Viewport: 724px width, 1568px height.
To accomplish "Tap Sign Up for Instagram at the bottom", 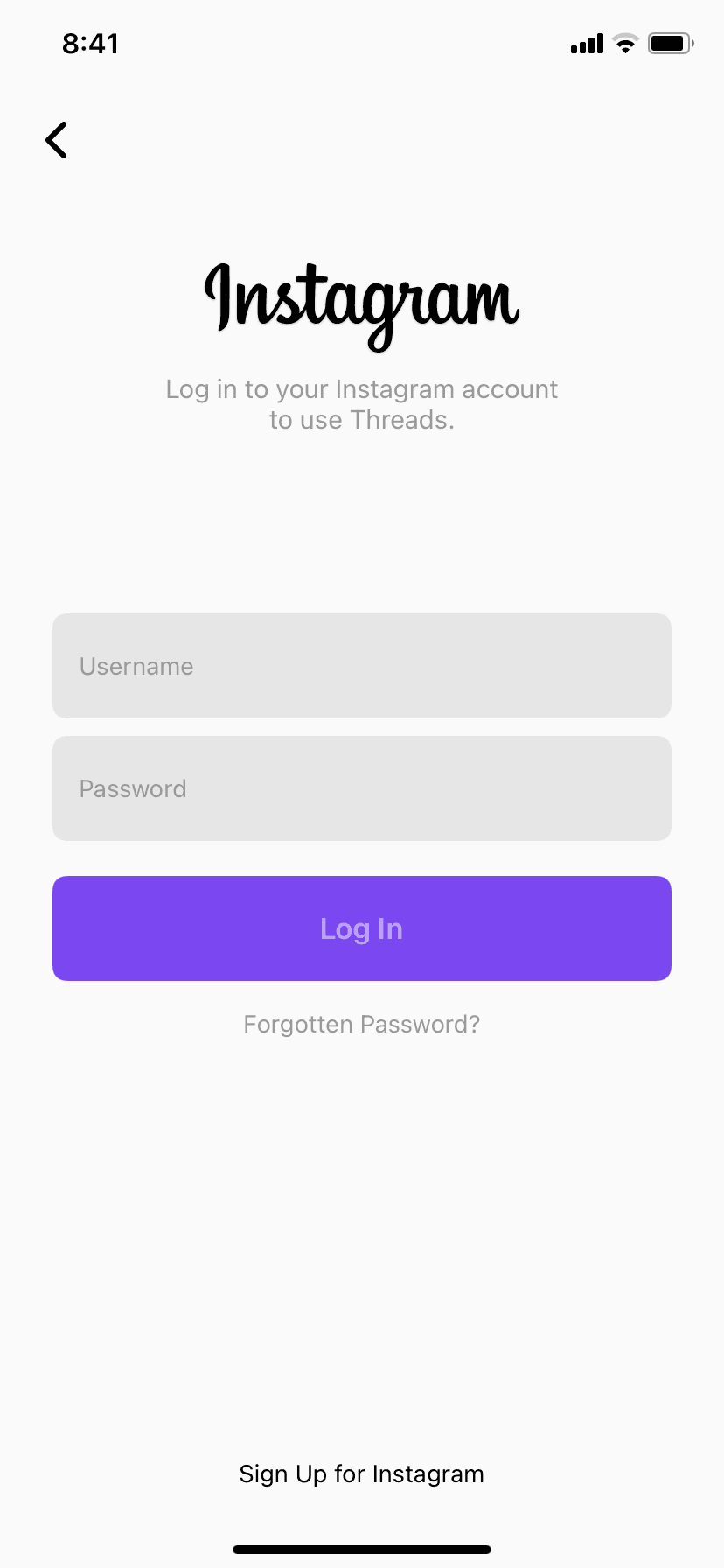I will click(x=361, y=1473).
